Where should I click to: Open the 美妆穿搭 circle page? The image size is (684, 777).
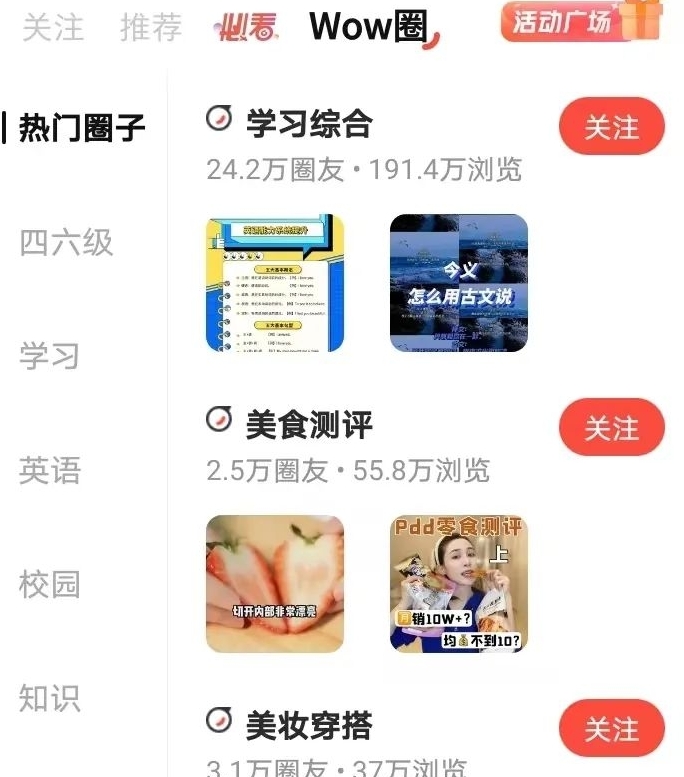pos(309,725)
